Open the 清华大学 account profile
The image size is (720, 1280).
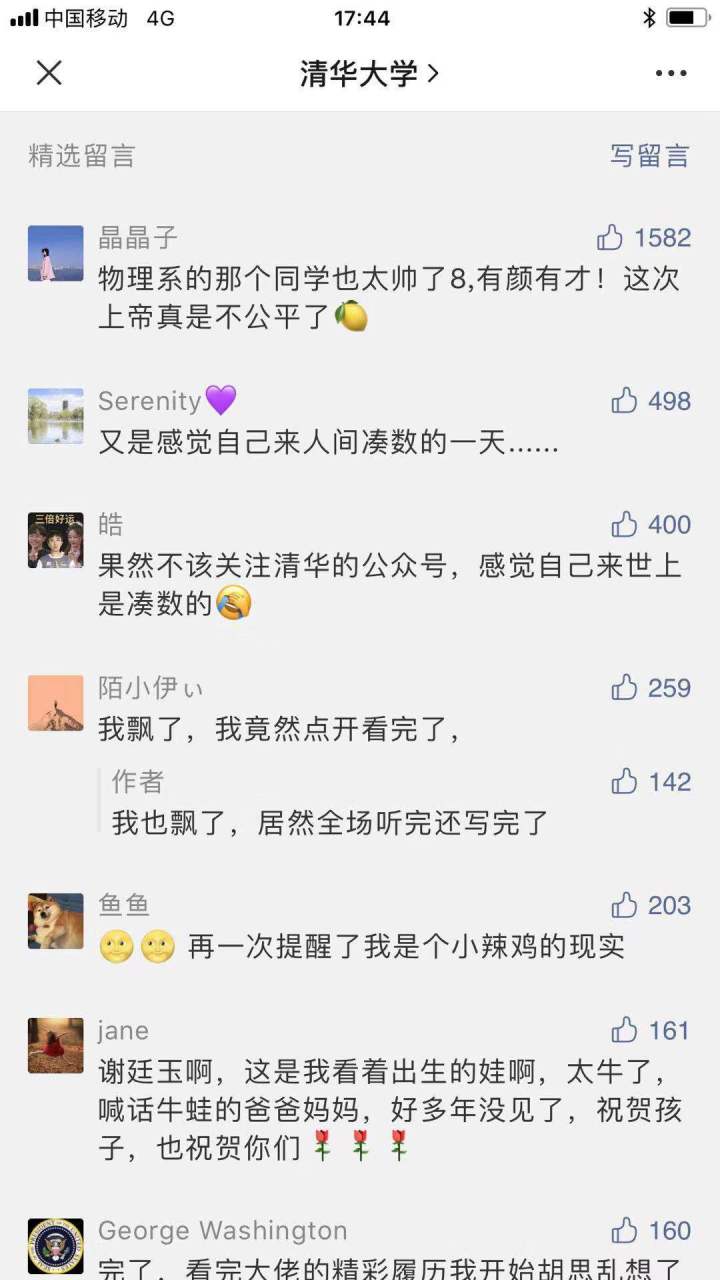(x=369, y=73)
